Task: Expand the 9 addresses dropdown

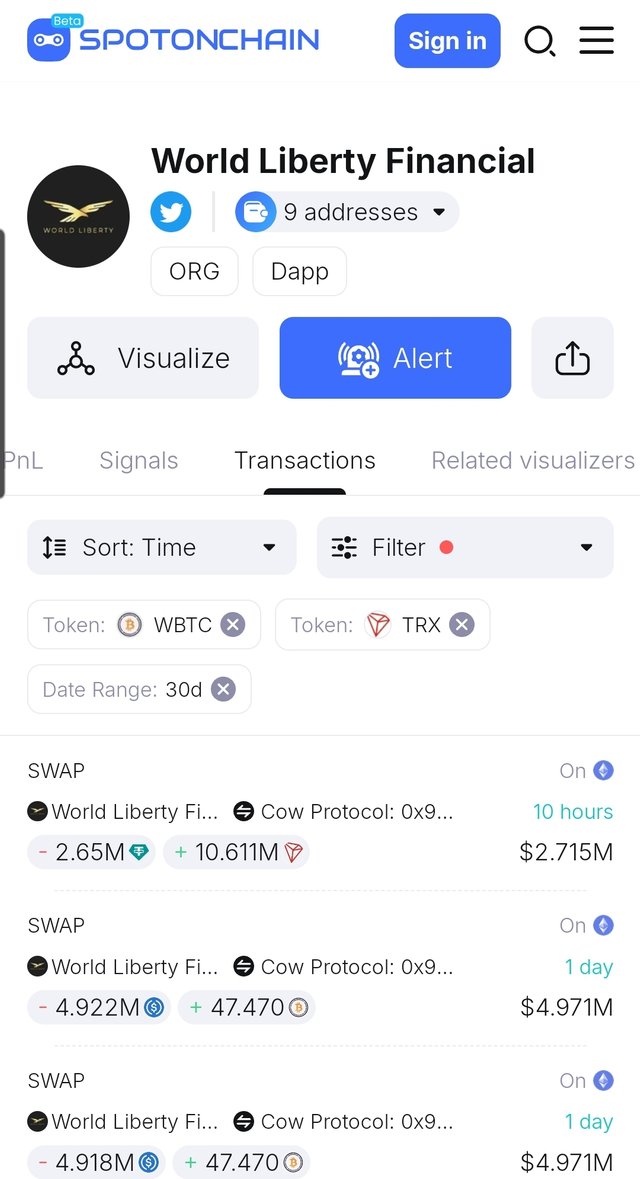Action: pos(347,212)
